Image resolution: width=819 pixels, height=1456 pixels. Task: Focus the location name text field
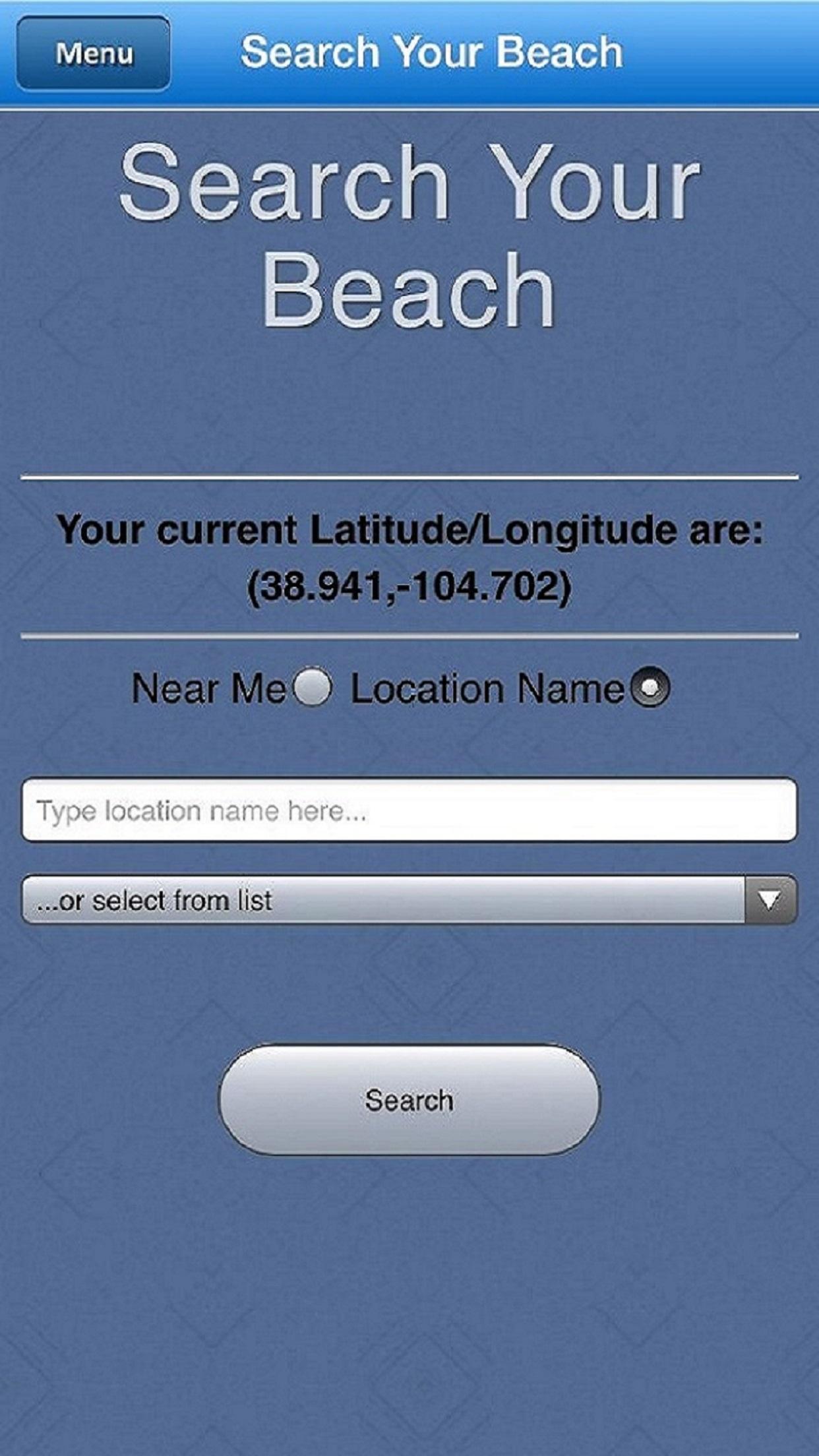click(x=409, y=810)
